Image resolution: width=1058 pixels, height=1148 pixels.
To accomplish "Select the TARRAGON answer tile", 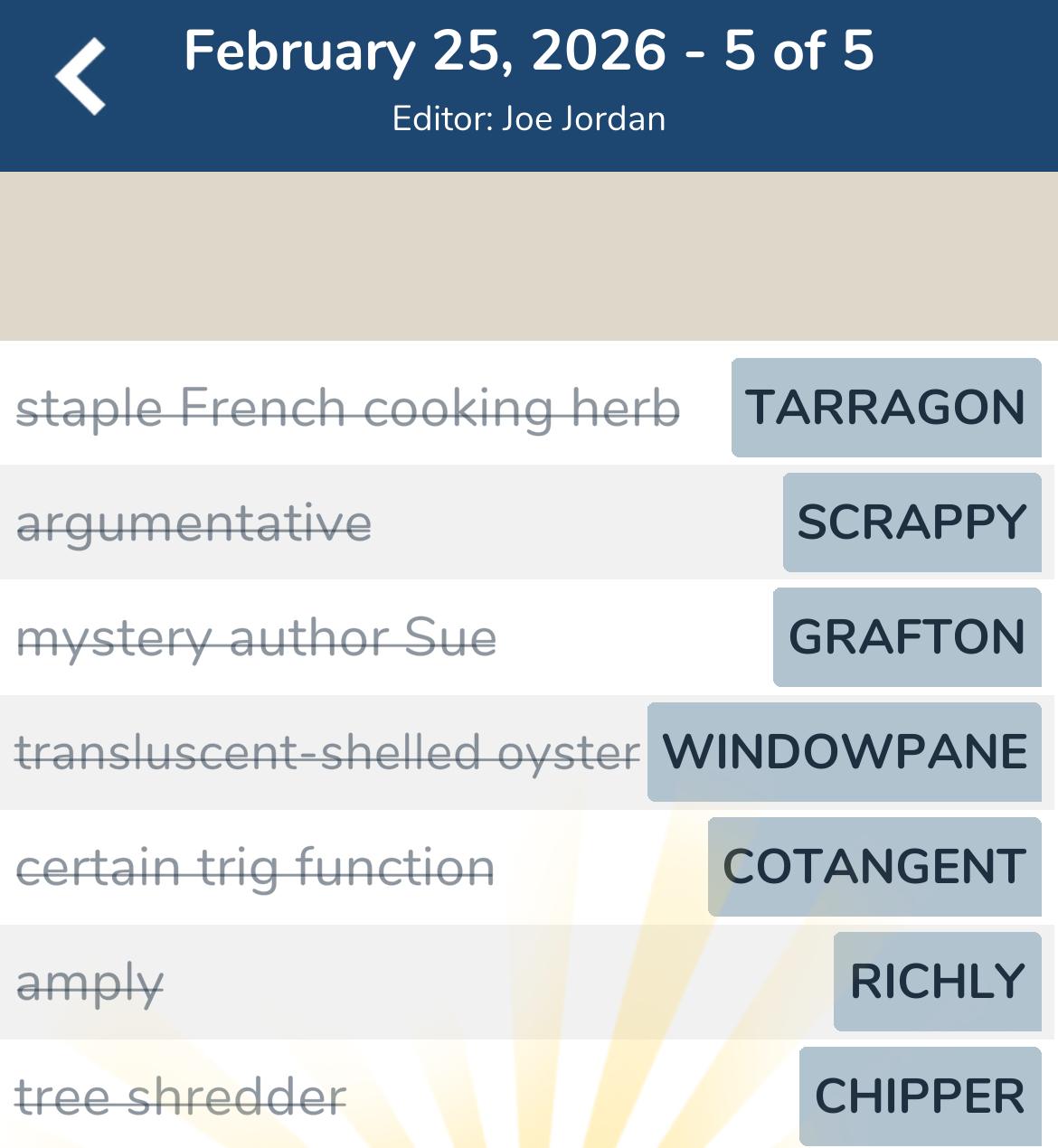I will click(x=884, y=406).
